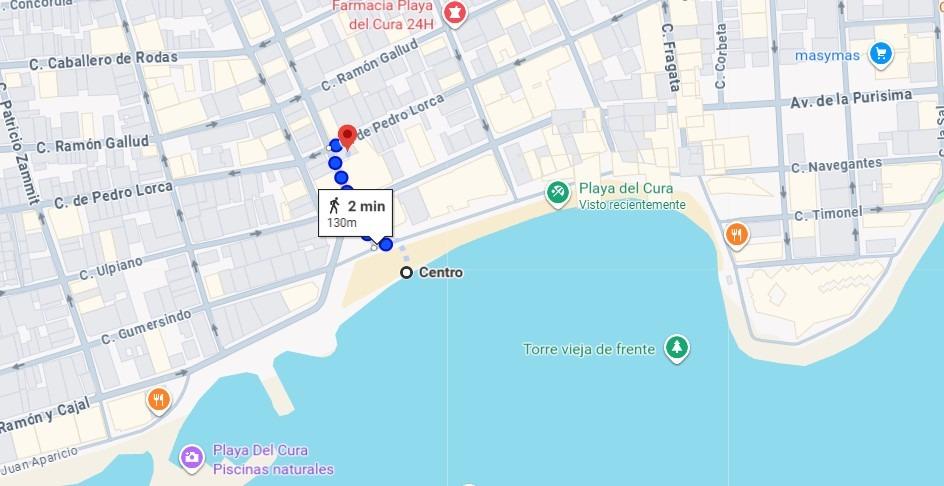The image size is (944, 486).
Task: Tap the Torre vieja de frente marker
Action: click(678, 348)
